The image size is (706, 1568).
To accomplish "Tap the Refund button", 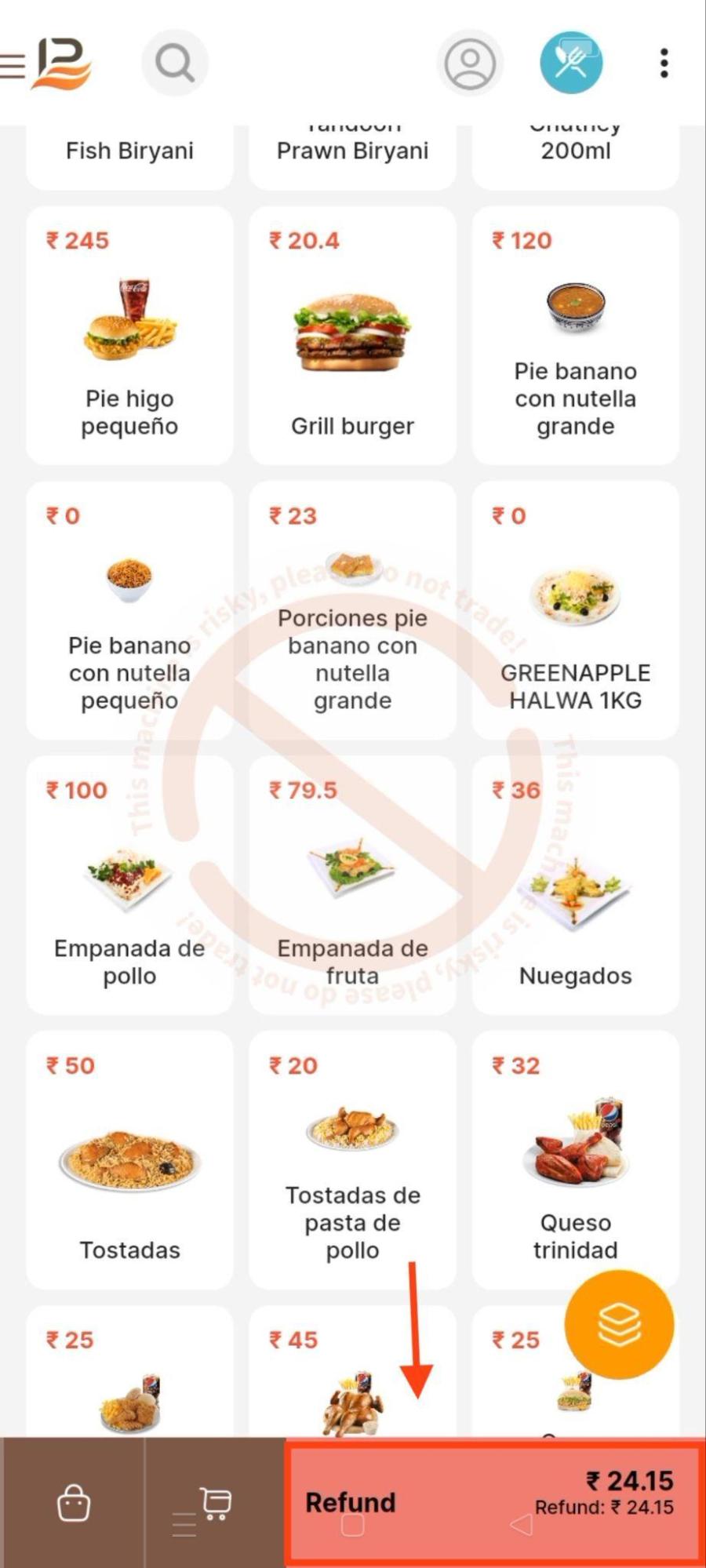I will point(494,1502).
